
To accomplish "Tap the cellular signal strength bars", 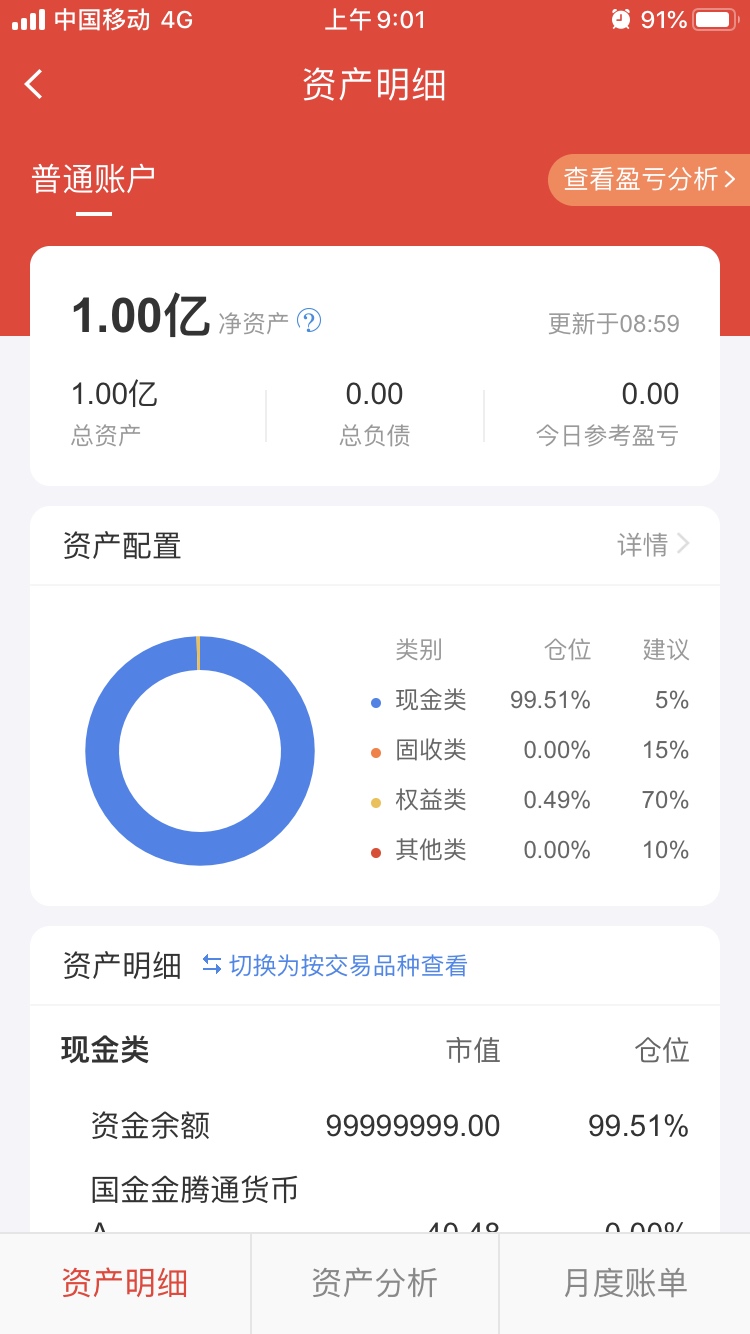I will (x=27, y=19).
